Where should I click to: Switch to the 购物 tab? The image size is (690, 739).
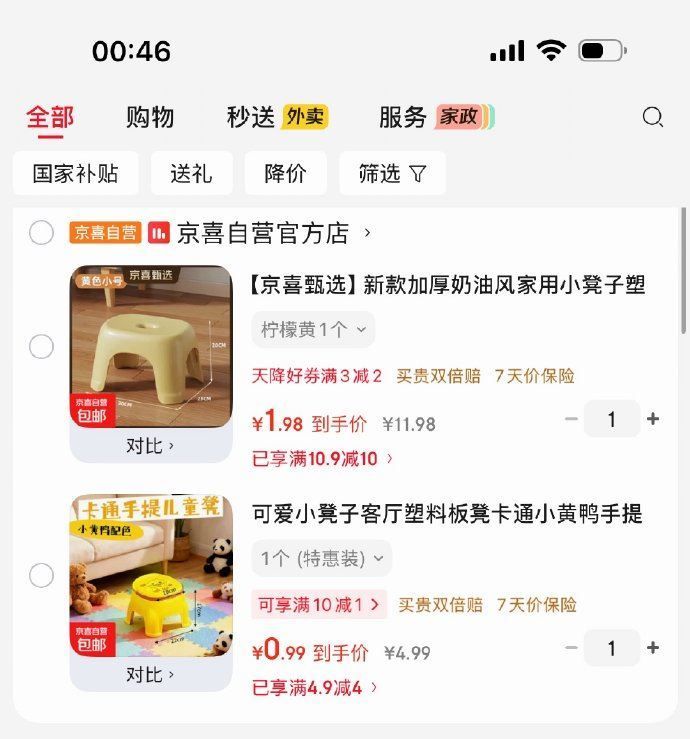[x=150, y=118]
